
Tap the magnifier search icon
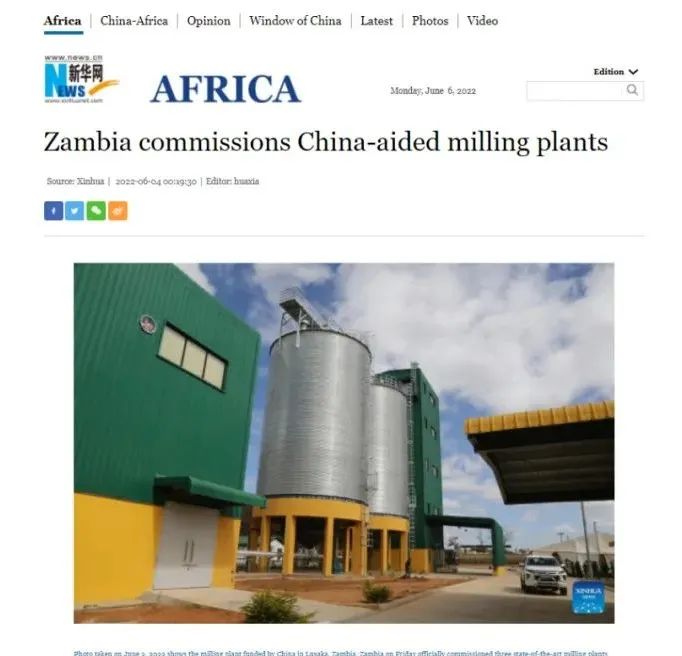point(632,90)
